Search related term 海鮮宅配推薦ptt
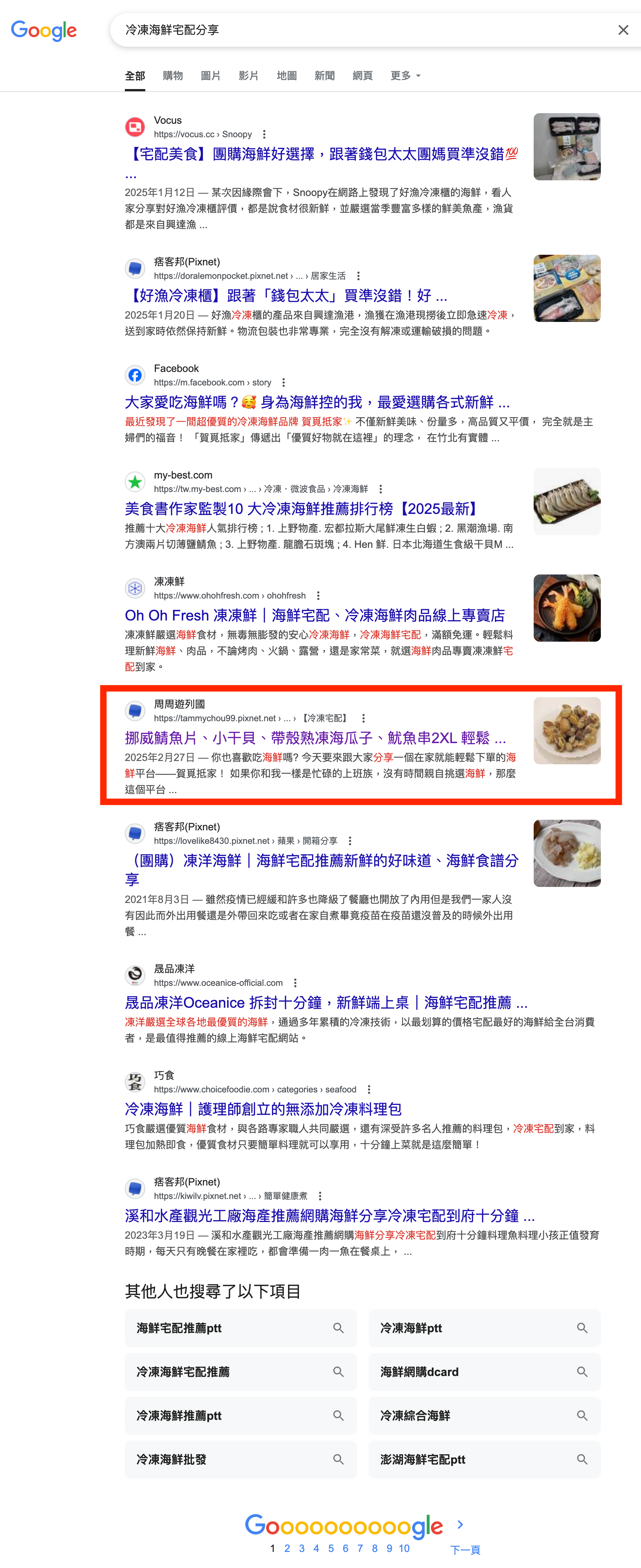This screenshot has width=641, height=1568. [x=241, y=1328]
